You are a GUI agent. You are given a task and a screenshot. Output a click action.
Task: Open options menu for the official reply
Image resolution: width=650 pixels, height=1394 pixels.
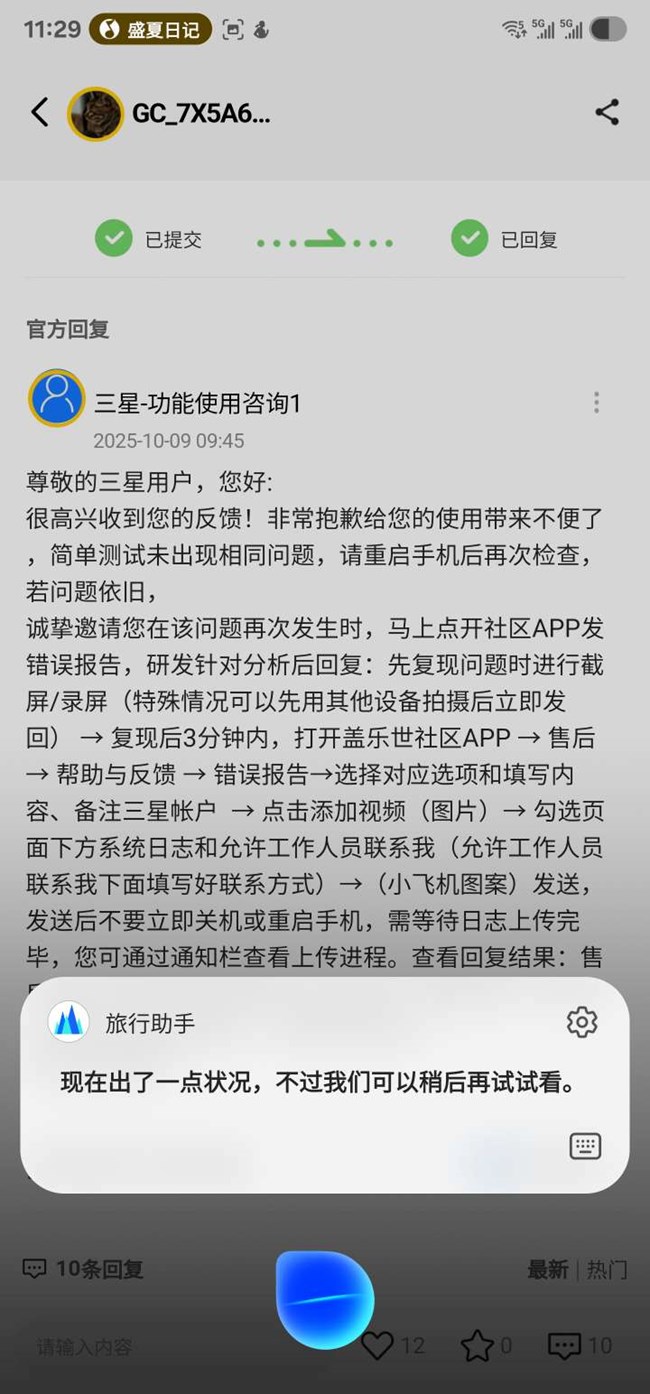point(596,402)
